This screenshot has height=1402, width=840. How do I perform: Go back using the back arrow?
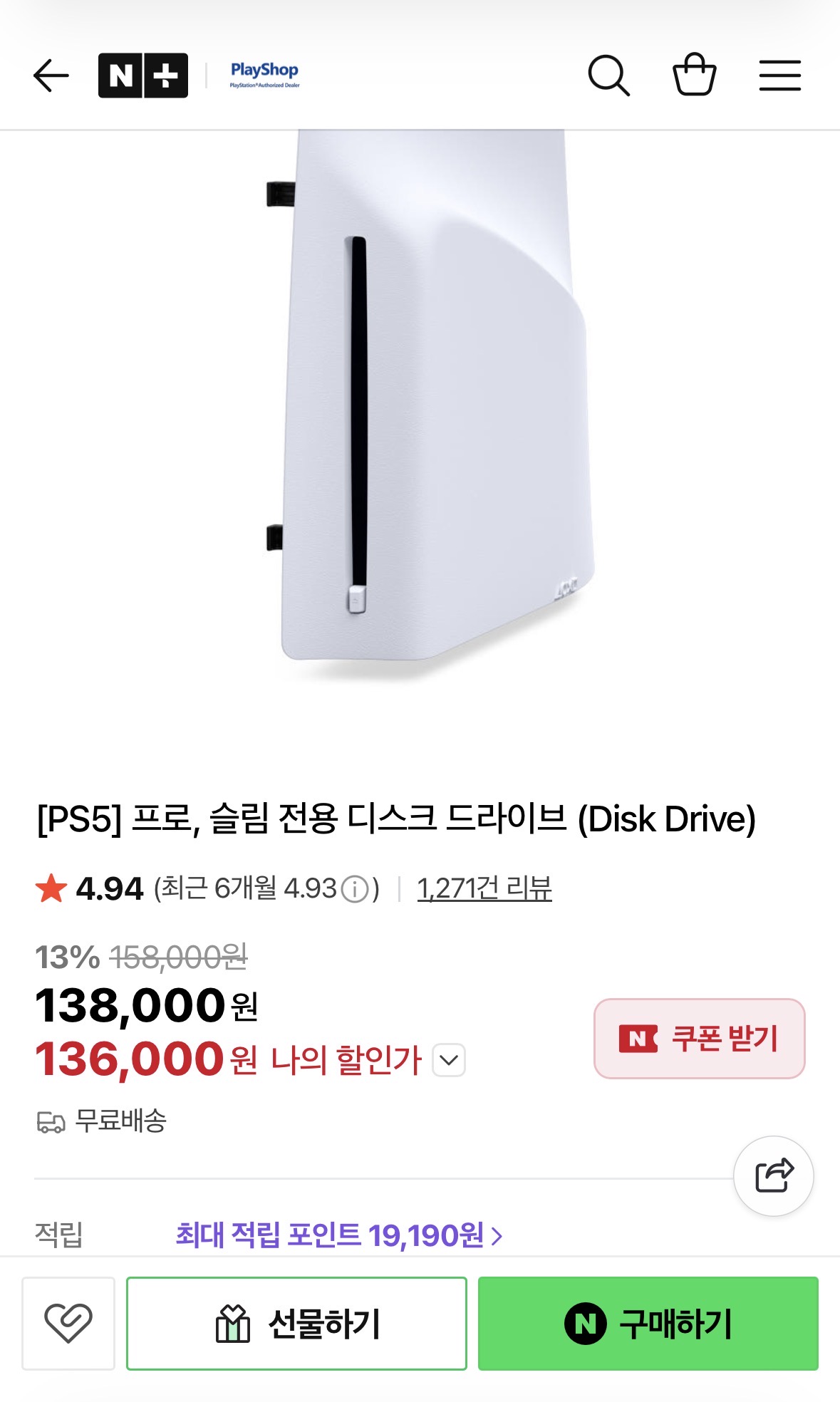click(x=51, y=76)
